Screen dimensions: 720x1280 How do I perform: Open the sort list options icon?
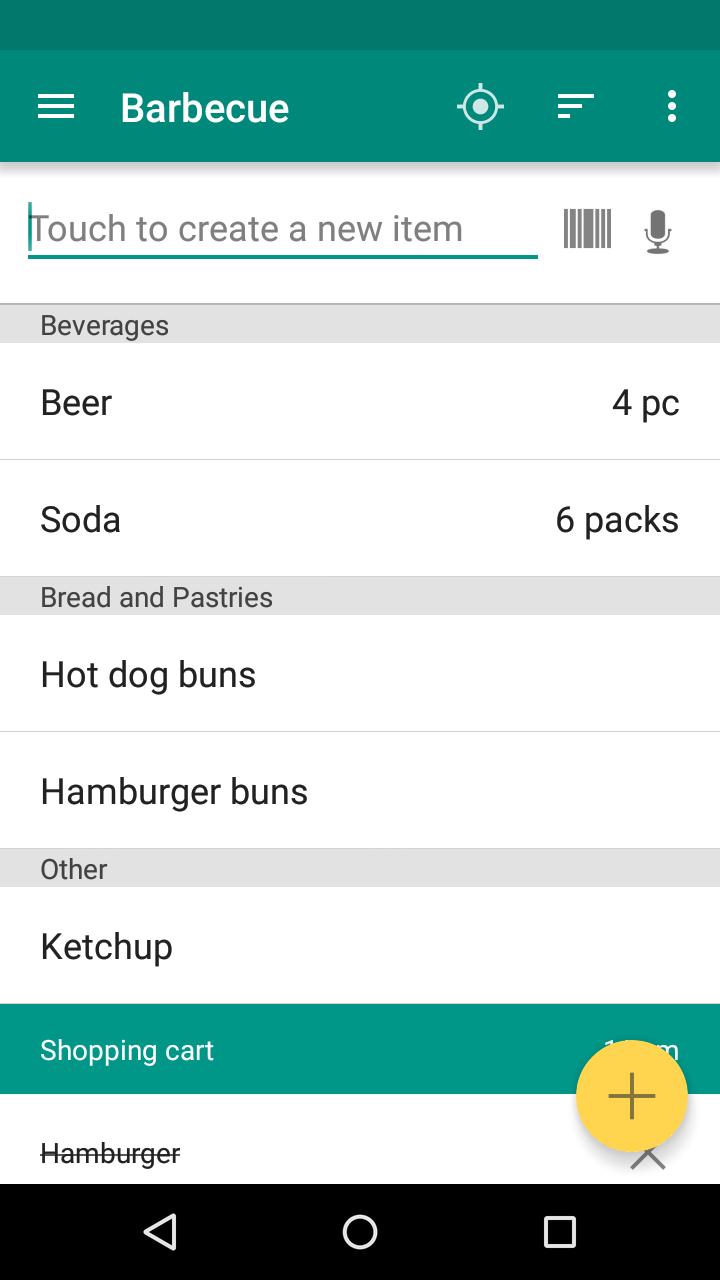coord(575,106)
